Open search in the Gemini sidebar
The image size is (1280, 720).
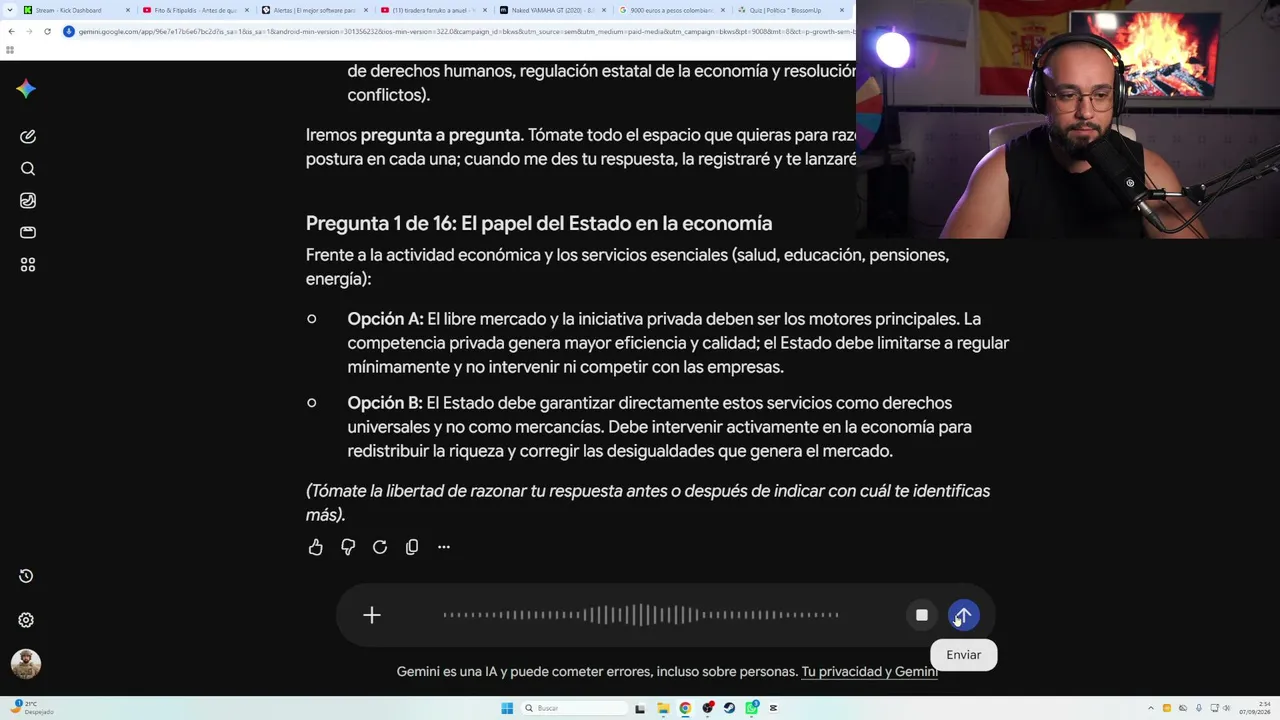pos(28,168)
